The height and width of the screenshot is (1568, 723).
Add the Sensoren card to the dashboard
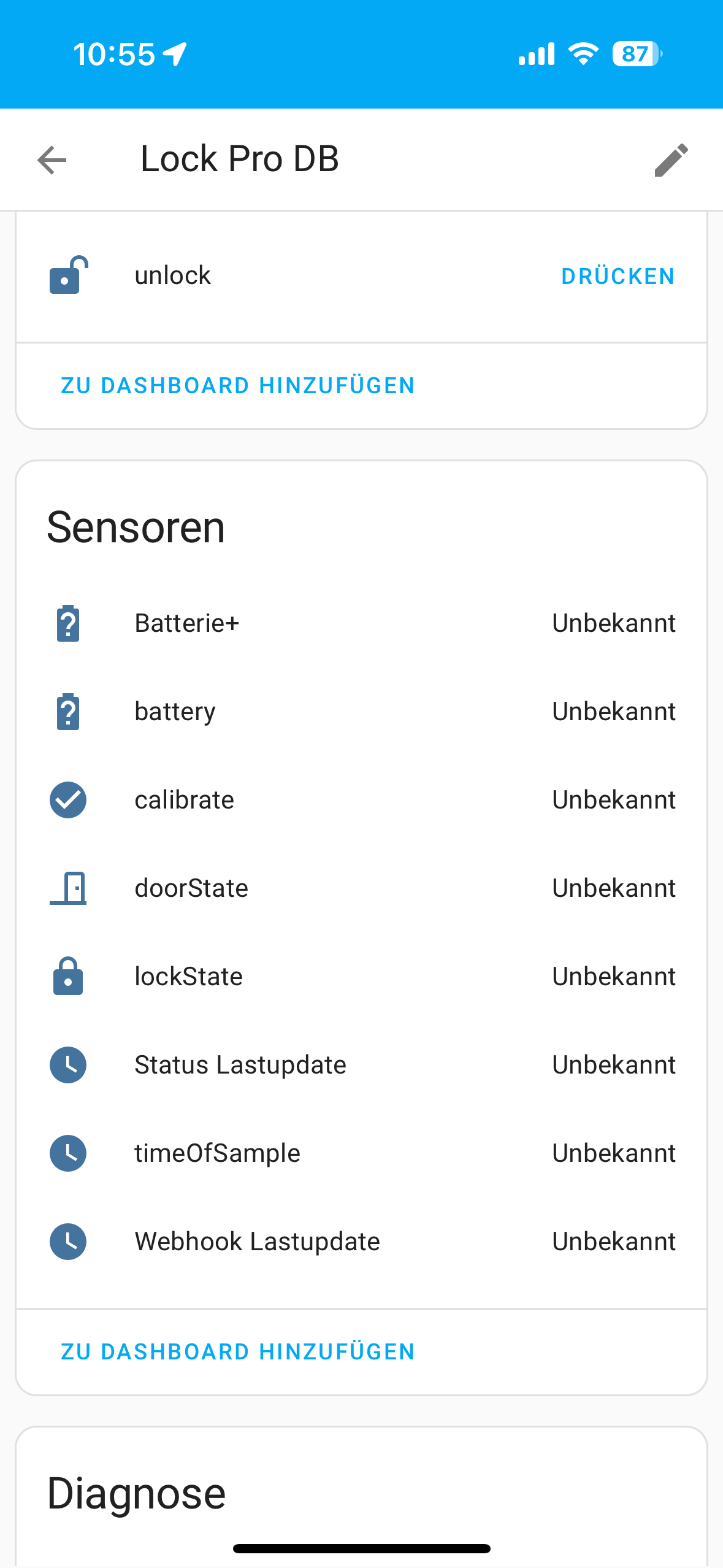[237, 1351]
